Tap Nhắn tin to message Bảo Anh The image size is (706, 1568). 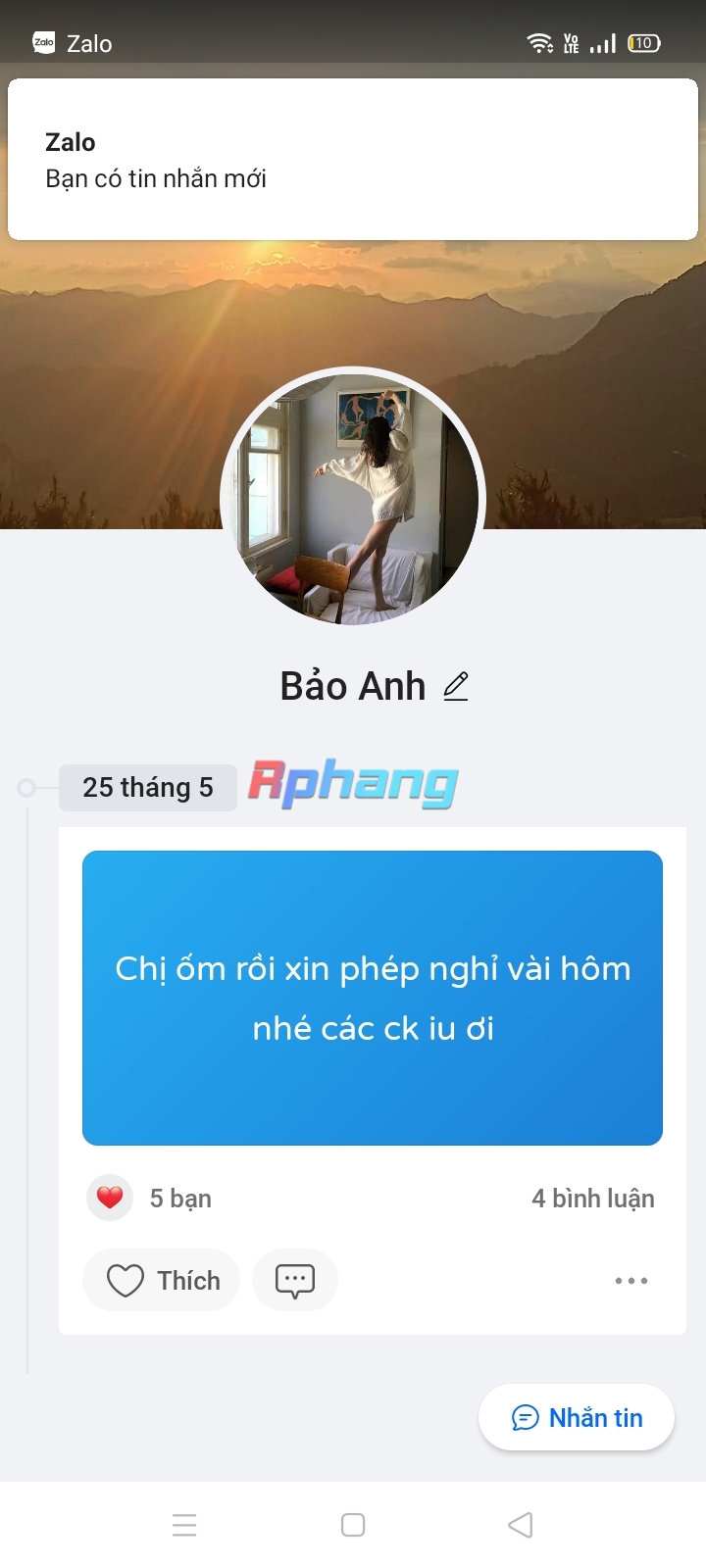[x=577, y=1417]
